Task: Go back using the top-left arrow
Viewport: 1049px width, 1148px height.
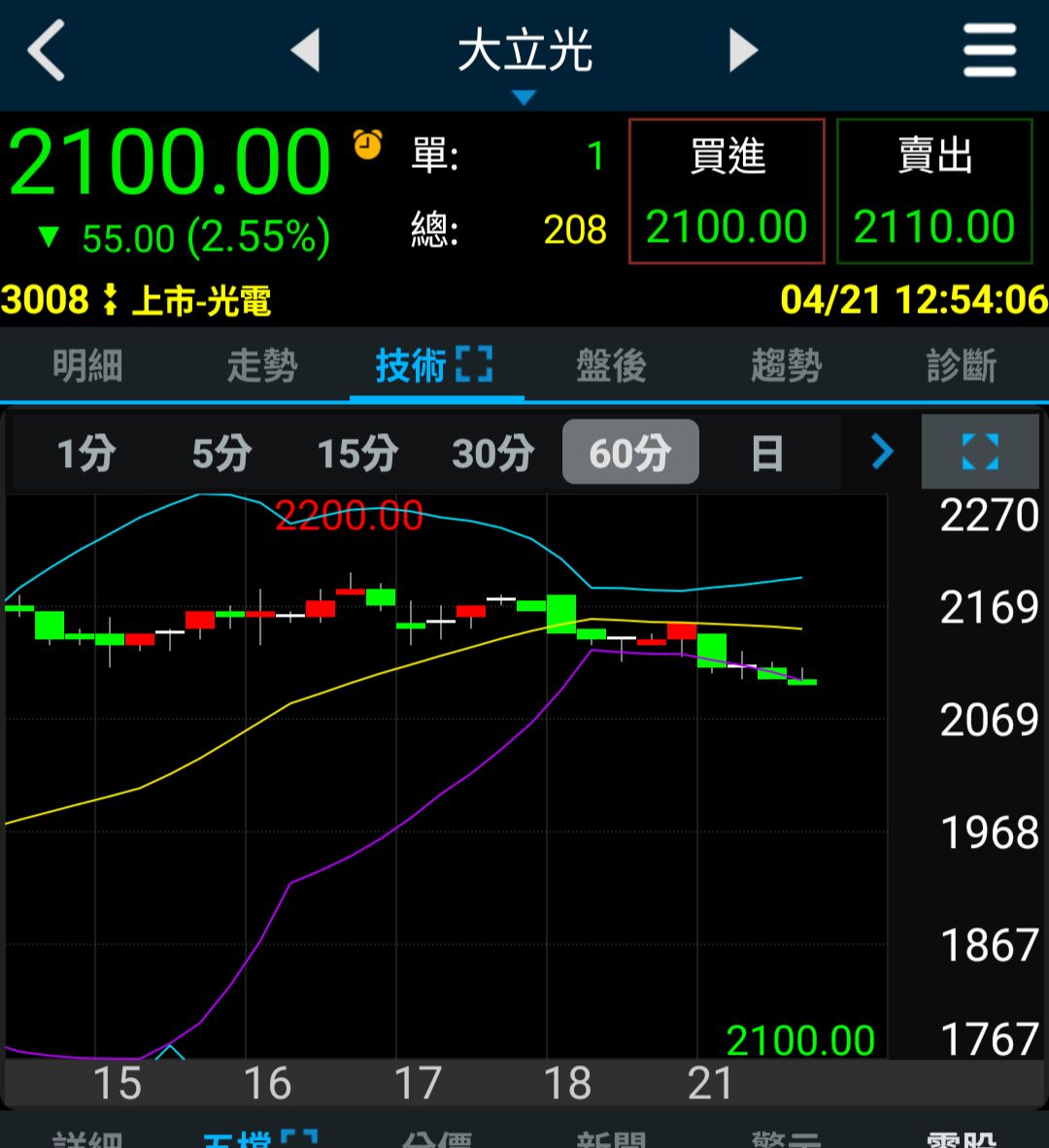Action: click(47, 51)
